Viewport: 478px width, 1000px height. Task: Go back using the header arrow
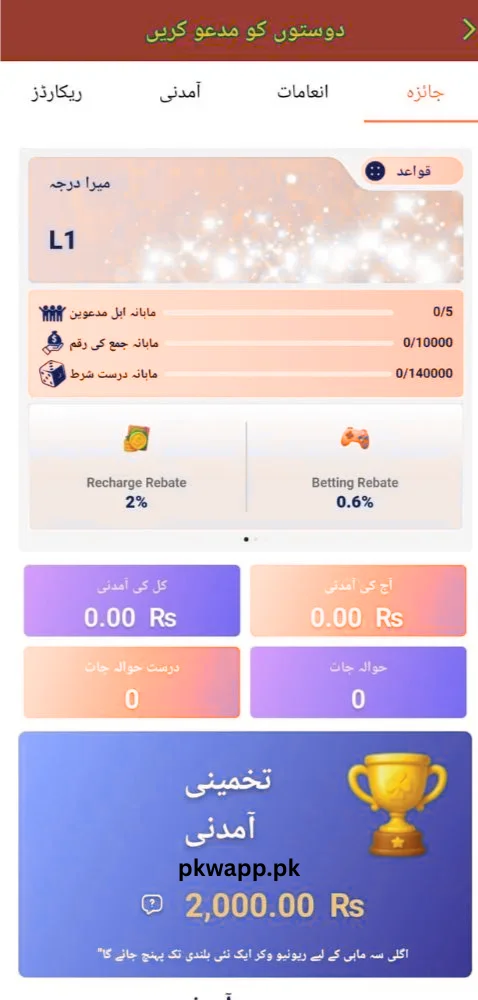(468, 30)
